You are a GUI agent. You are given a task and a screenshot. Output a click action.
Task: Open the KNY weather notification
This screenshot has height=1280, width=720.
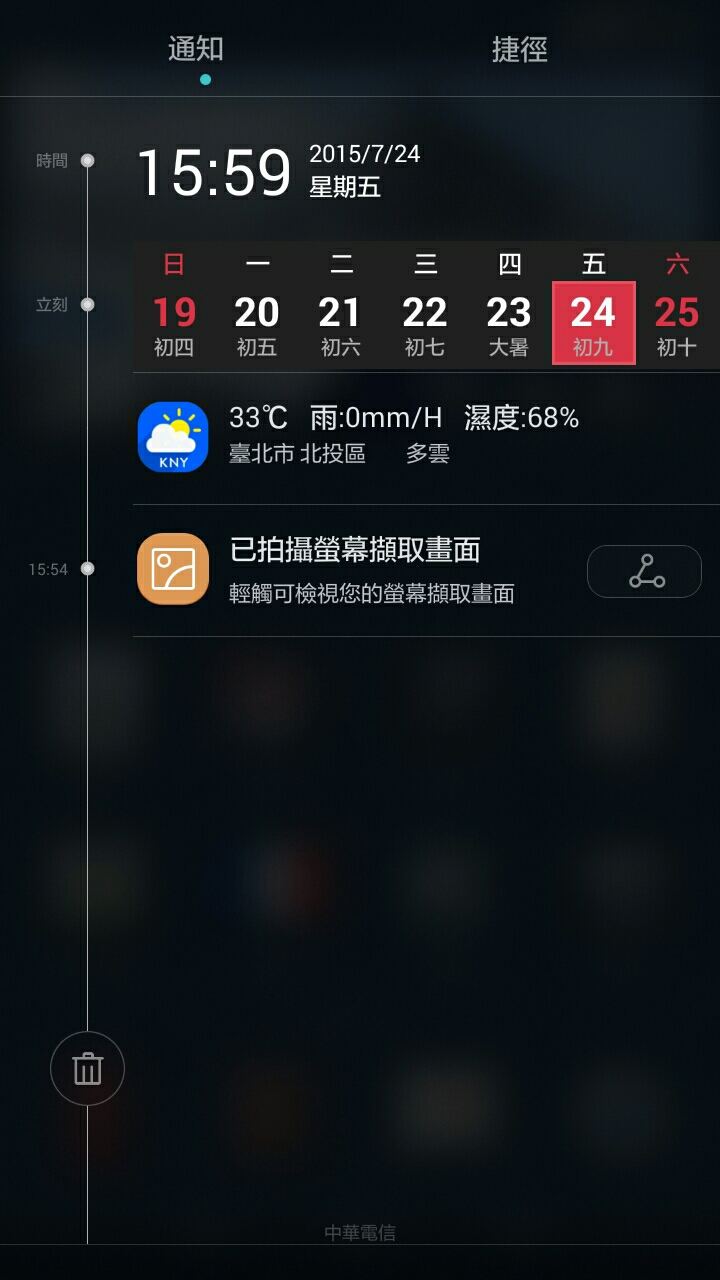pos(400,437)
